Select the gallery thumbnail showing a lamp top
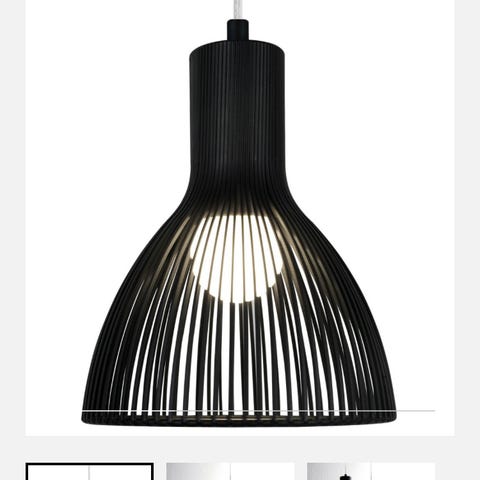Image resolution: width=480 pixels, height=480 pixels. pyautogui.click(x=371, y=471)
